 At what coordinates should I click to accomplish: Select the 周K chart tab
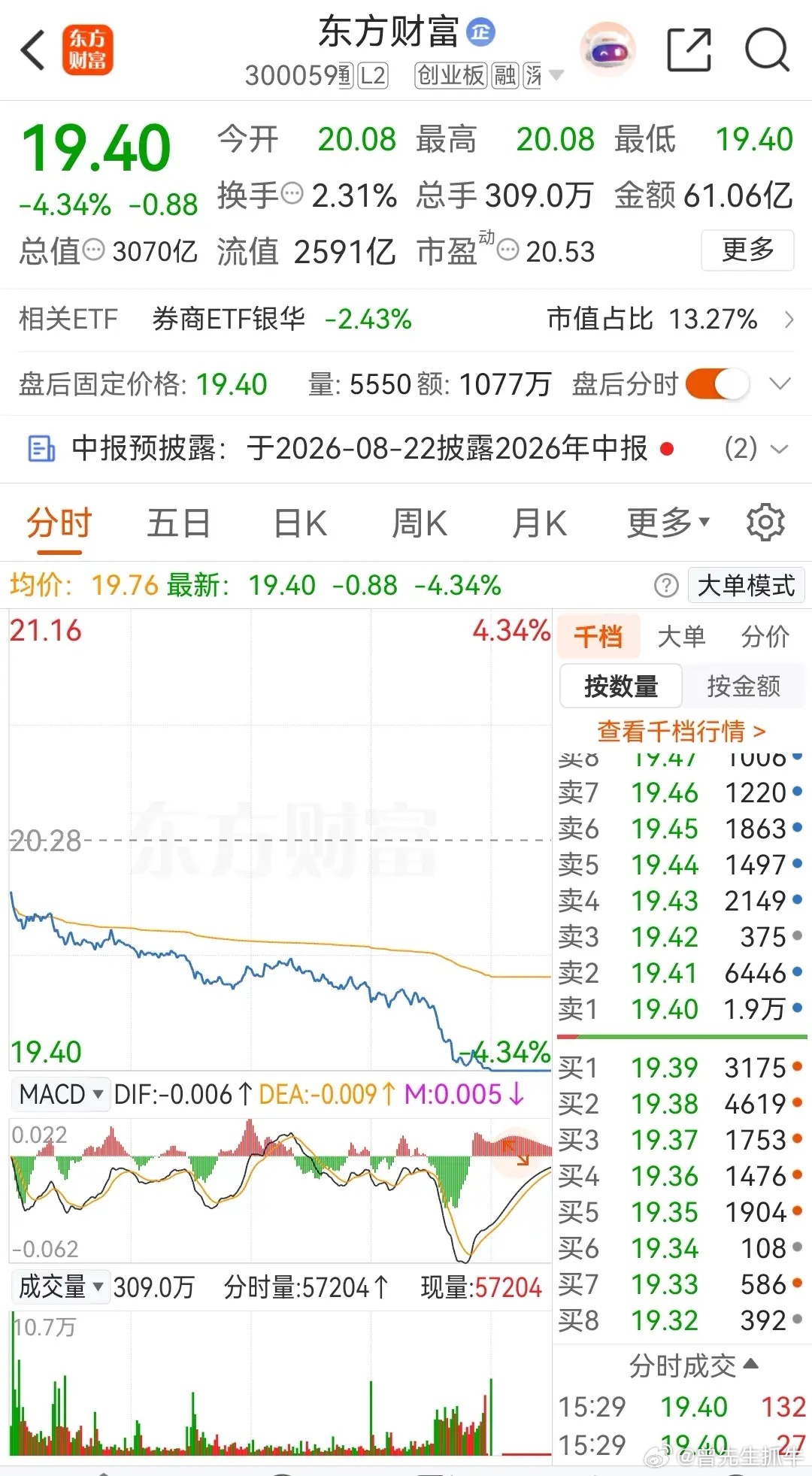click(x=419, y=523)
